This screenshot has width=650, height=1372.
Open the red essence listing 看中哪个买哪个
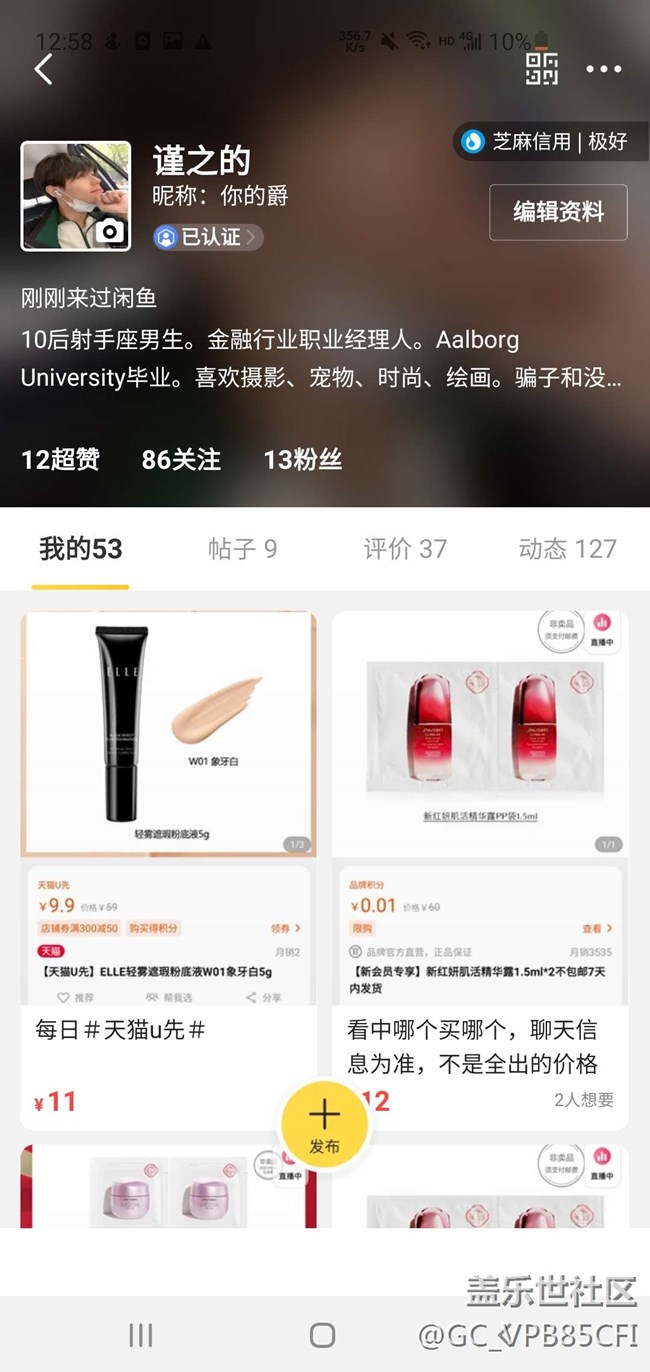coord(480,870)
